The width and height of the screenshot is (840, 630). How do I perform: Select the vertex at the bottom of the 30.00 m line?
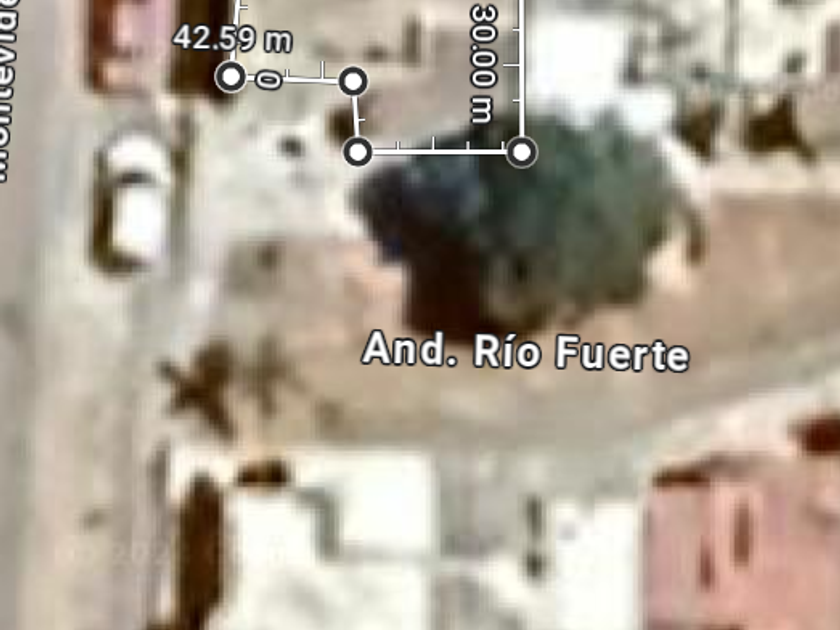522,152
